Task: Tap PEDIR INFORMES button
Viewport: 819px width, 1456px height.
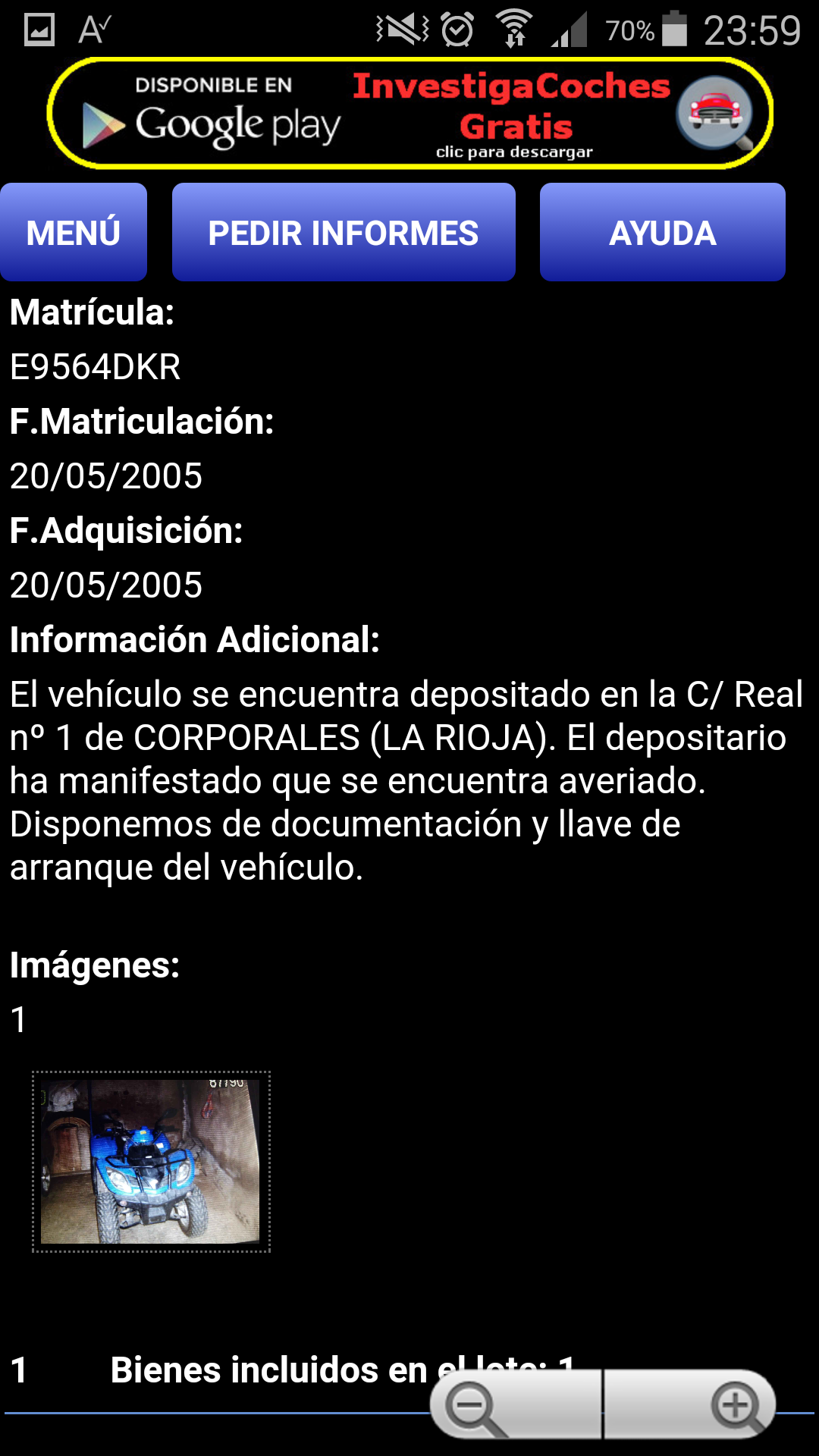Action: click(344, 232)
